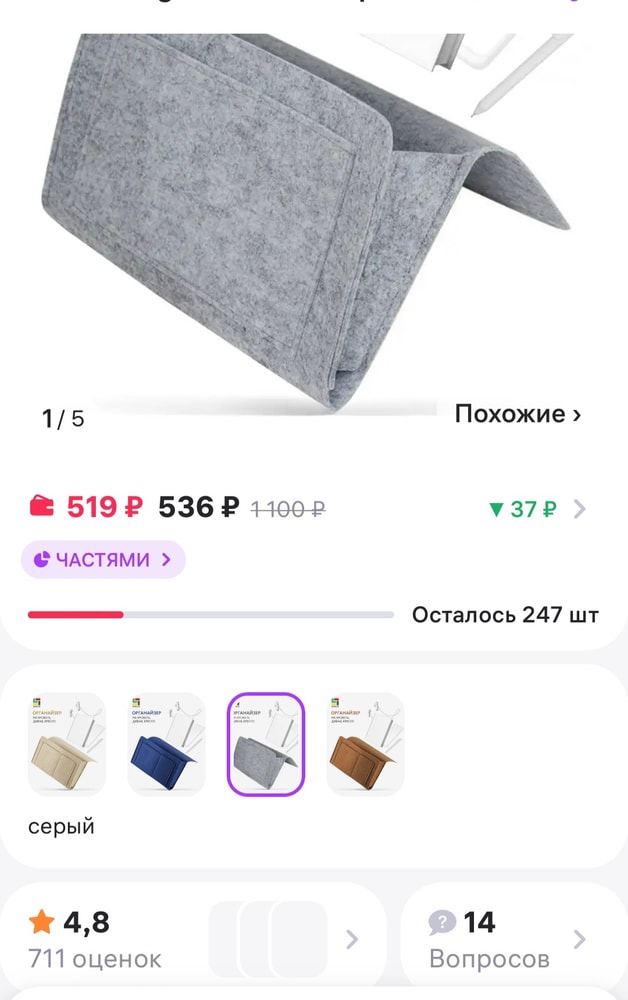Select the beige color variant
This screenshot has width=628, height=1000.
click(x=66, y=744)
